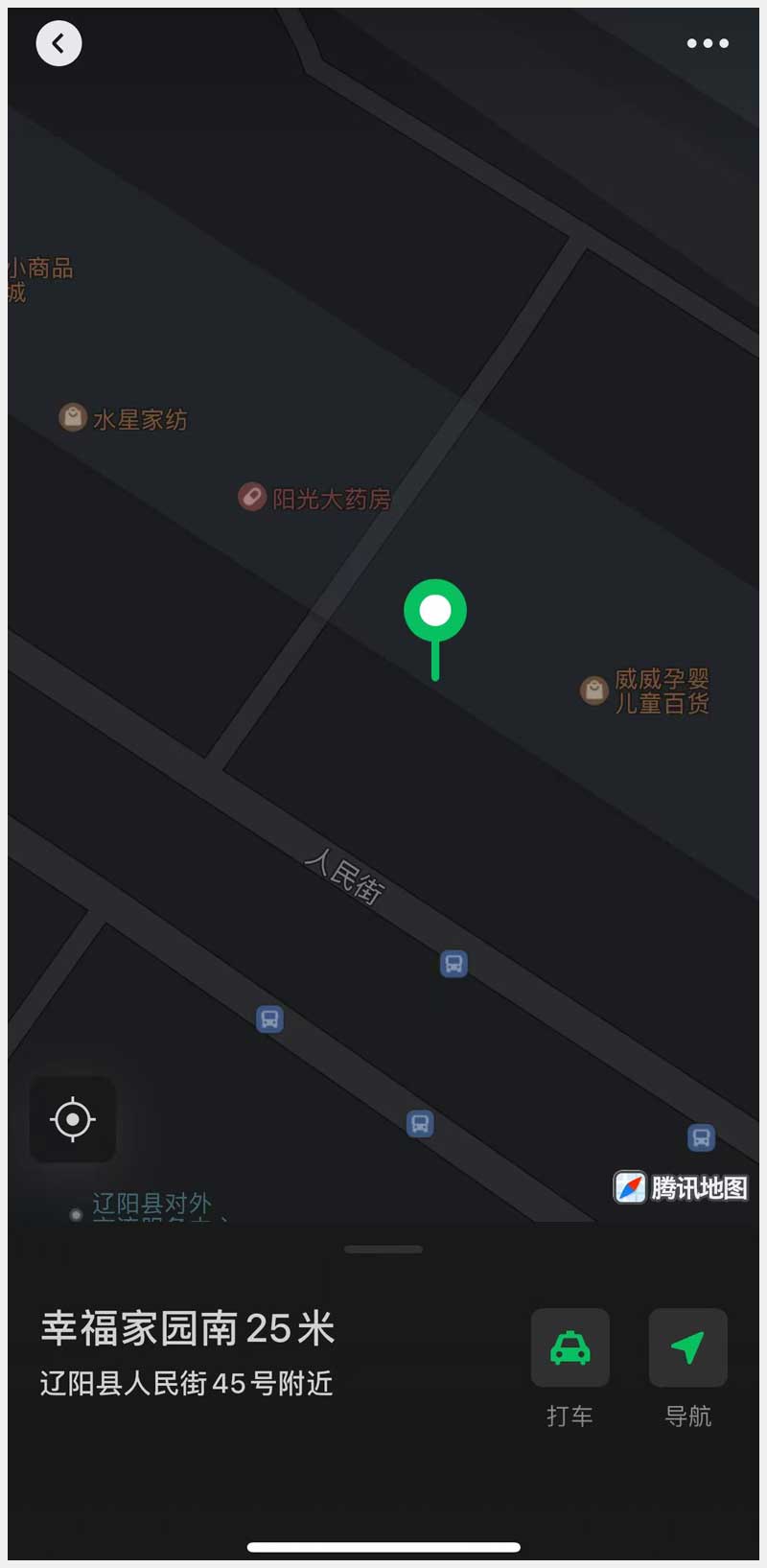Tap the green location pin
The width and height of the screenshot is (767, 1568).
435,613
